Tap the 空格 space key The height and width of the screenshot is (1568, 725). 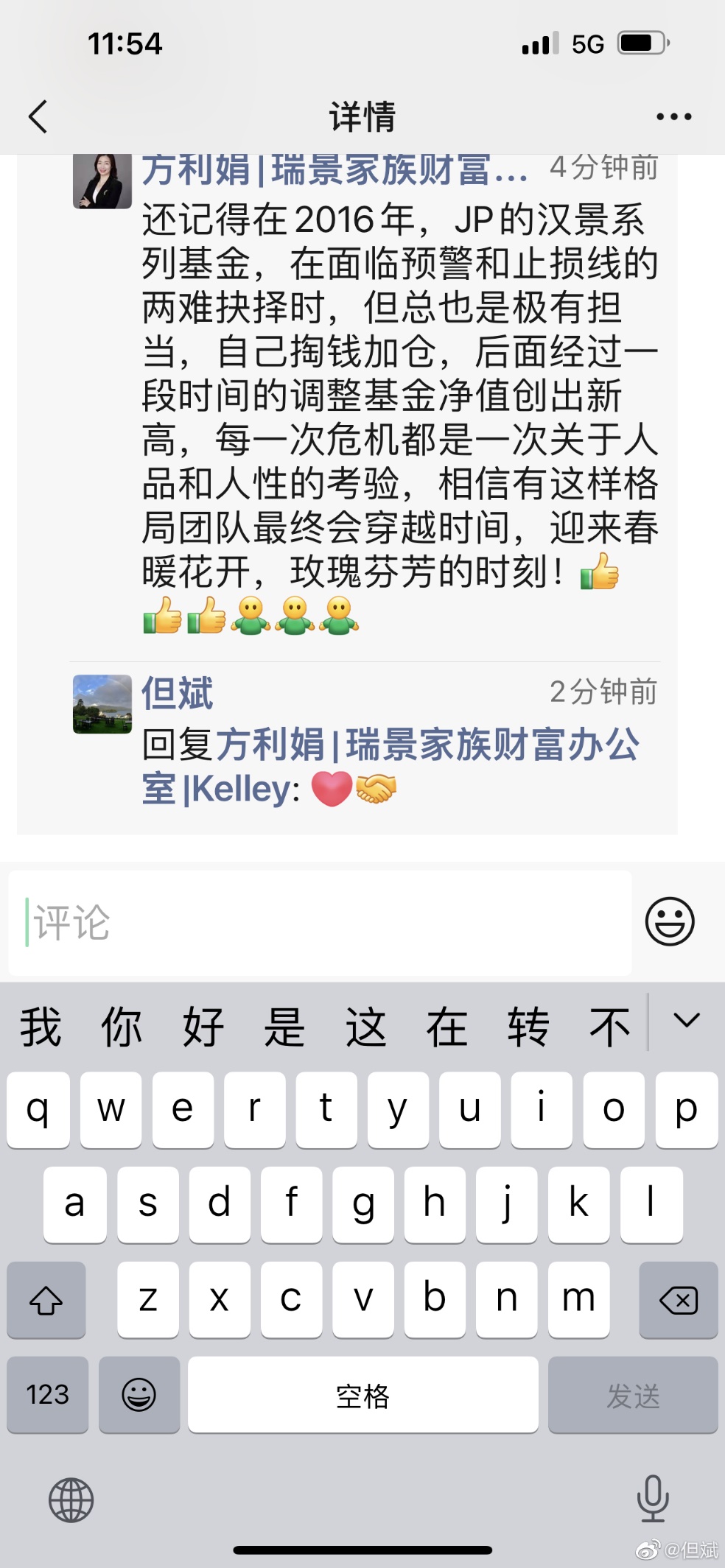tap(362, 1394)
